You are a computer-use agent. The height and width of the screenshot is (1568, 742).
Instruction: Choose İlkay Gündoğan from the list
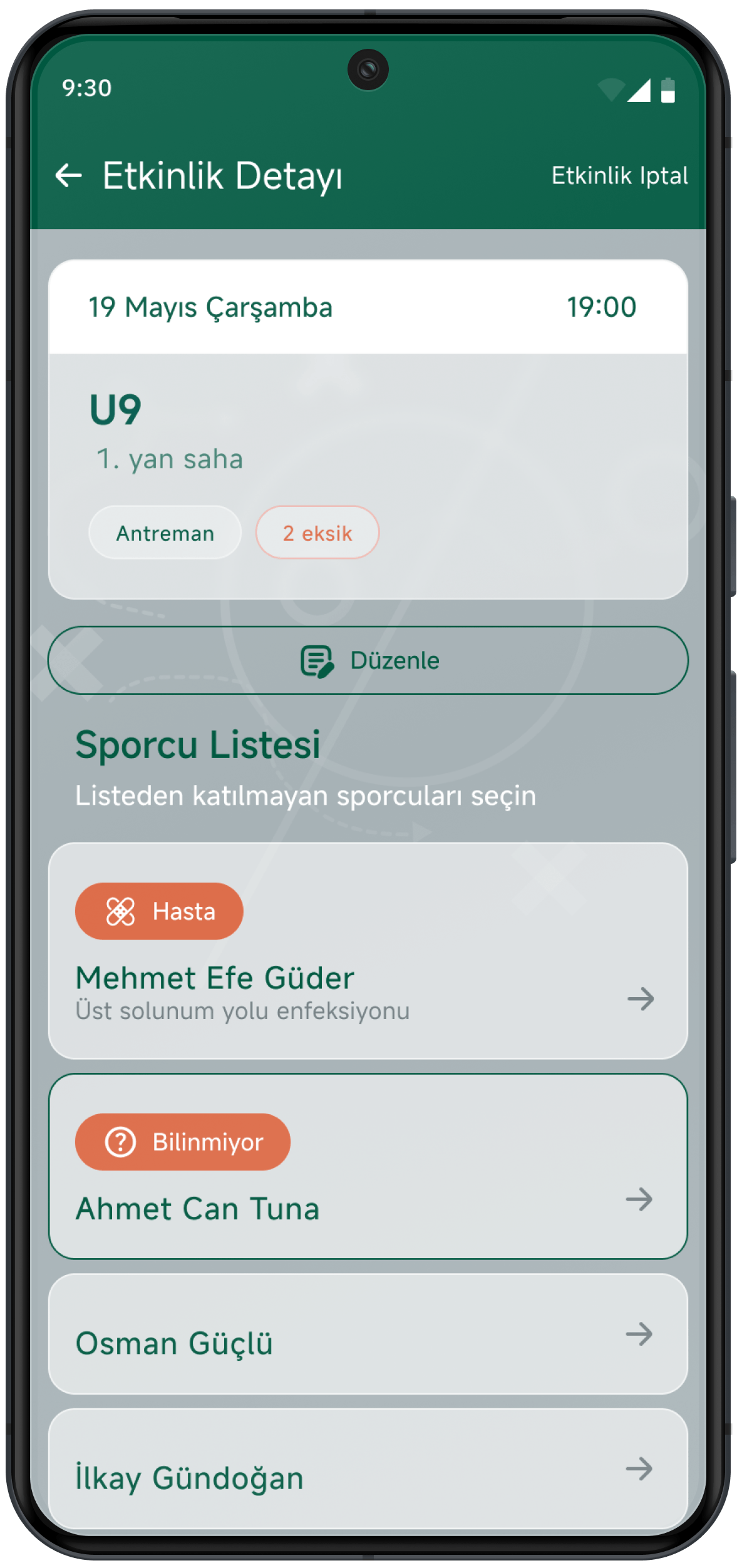click(368, 1469)
